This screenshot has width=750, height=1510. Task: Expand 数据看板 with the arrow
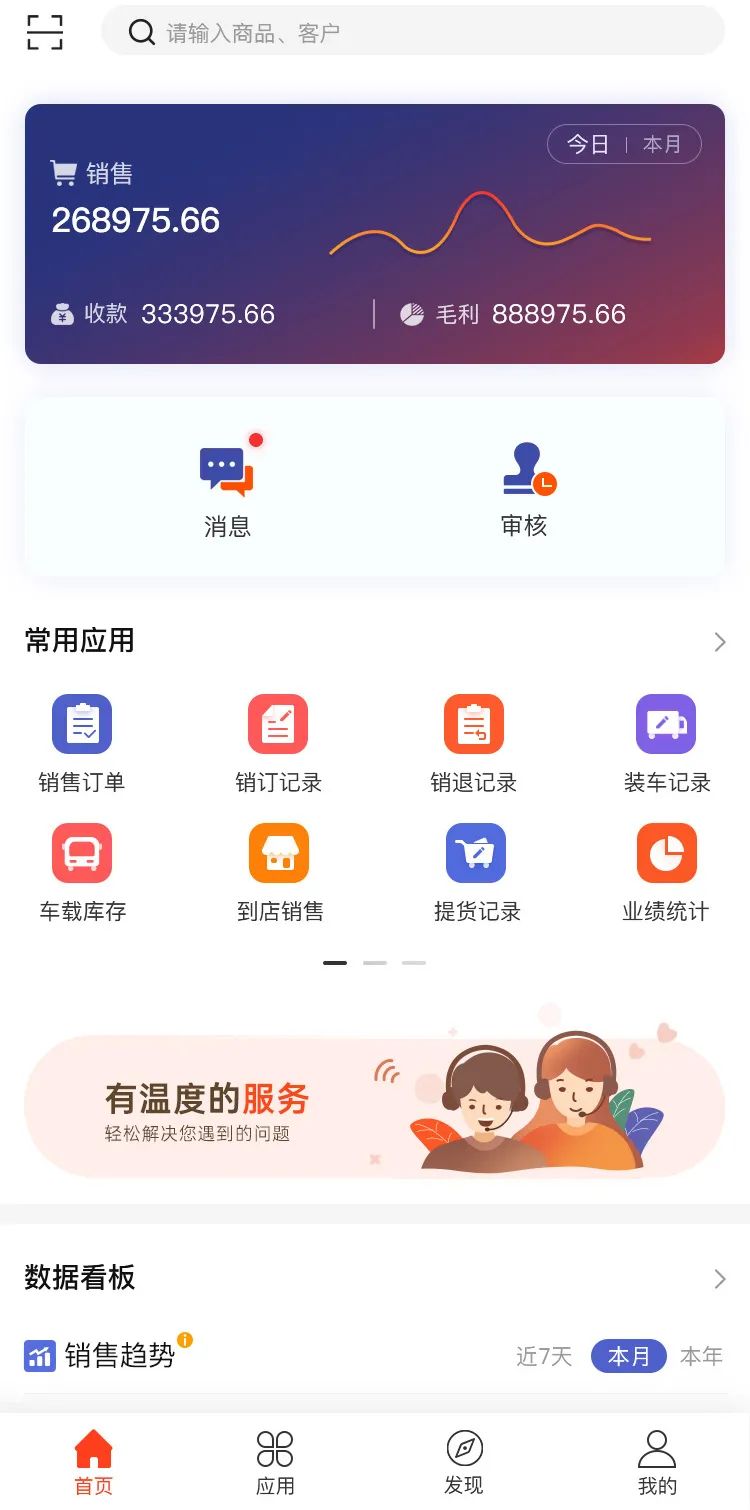click(719, 1279)
